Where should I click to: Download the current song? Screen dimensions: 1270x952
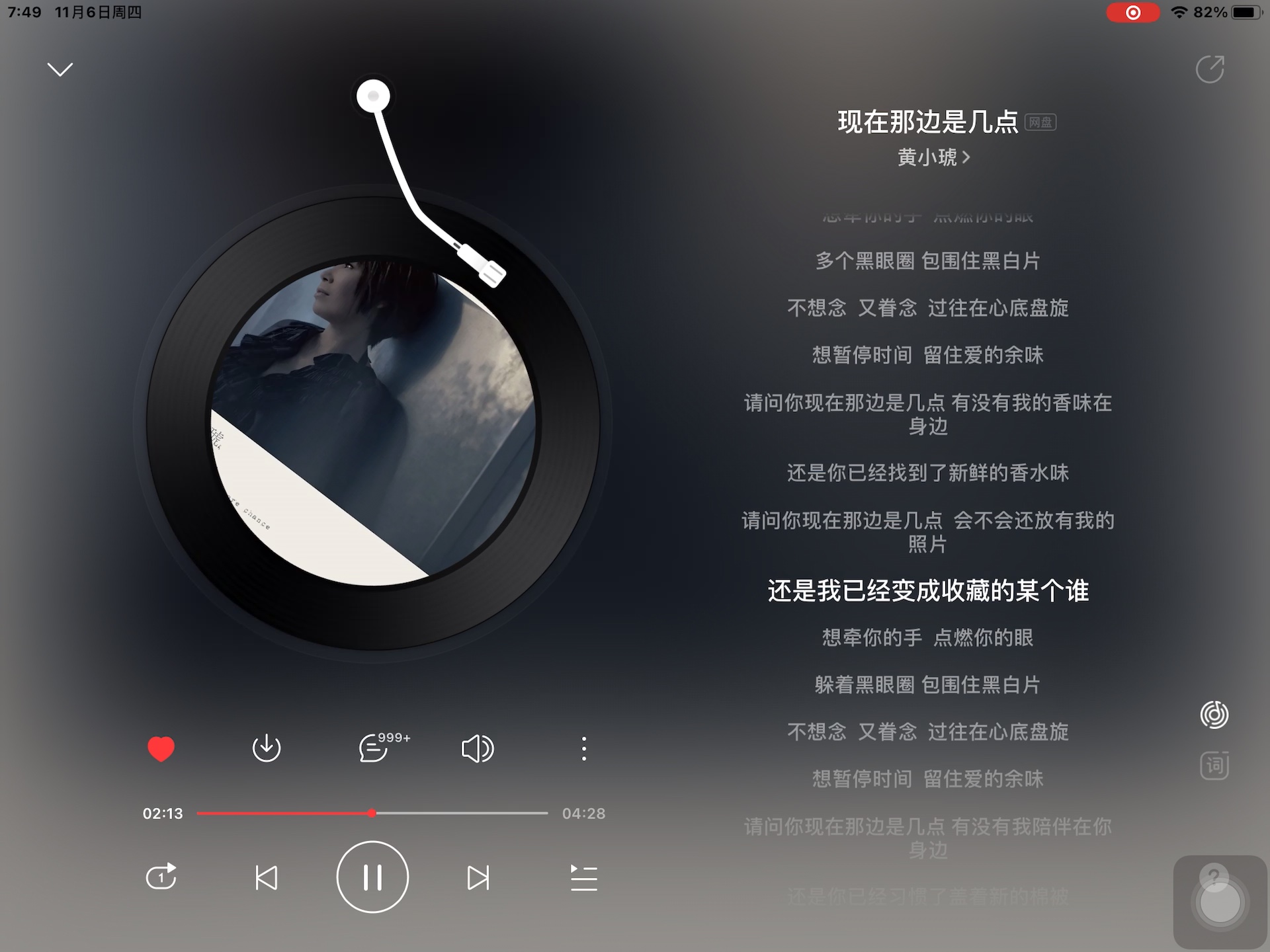pyautogui.click(x=267, y=748)
